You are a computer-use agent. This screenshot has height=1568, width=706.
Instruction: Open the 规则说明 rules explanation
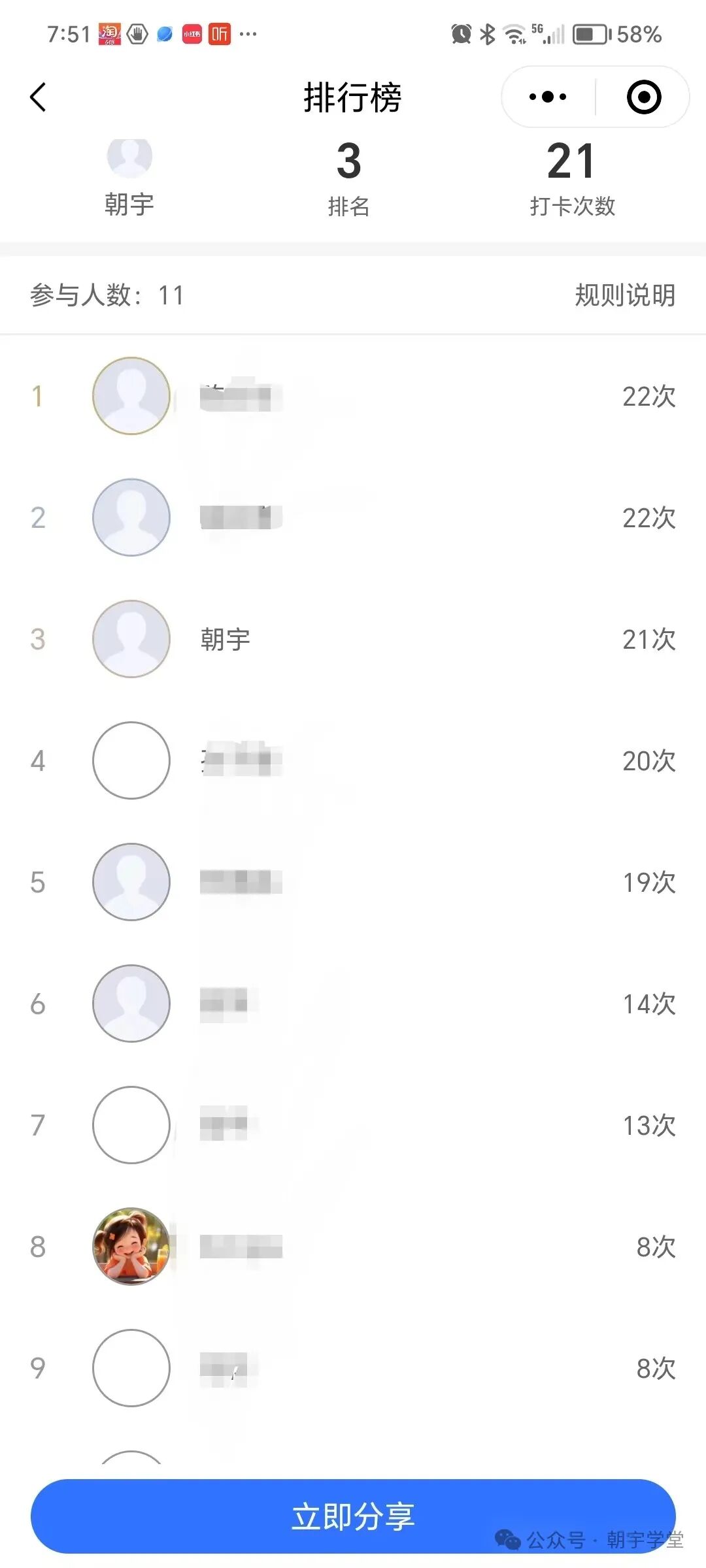[624, 295]
